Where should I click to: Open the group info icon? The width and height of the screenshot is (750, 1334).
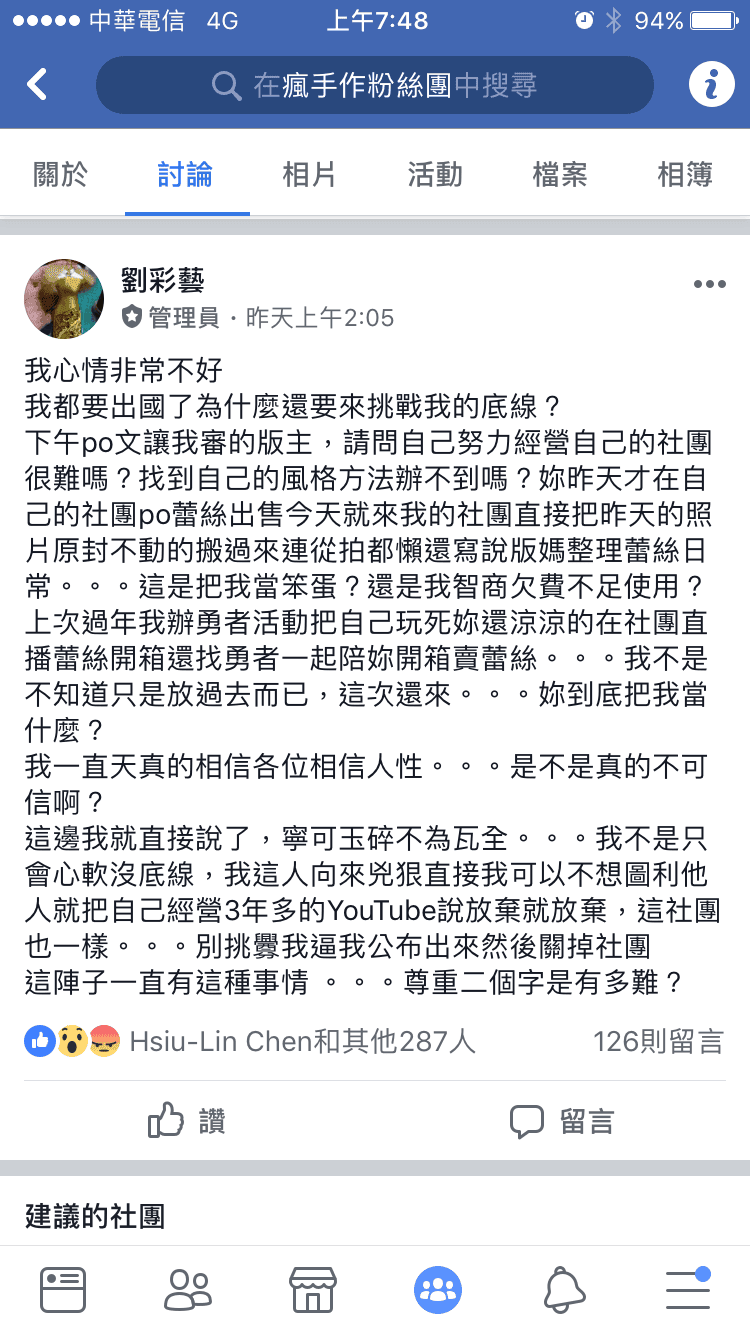click(x=711, y=85)
